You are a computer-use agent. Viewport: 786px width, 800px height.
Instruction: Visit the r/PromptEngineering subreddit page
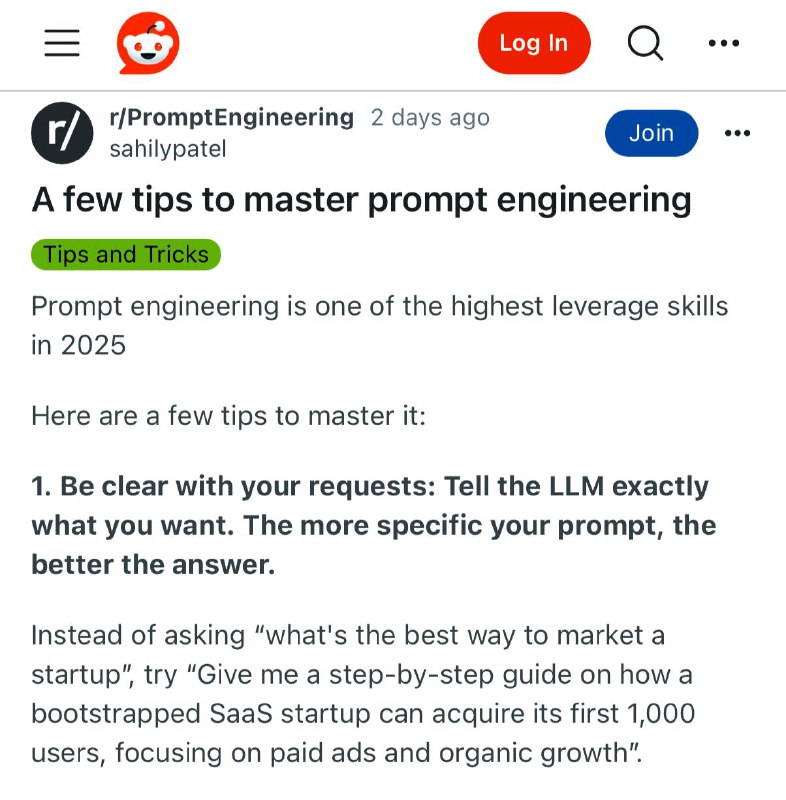pyautogui.click(x=231, y=118)
